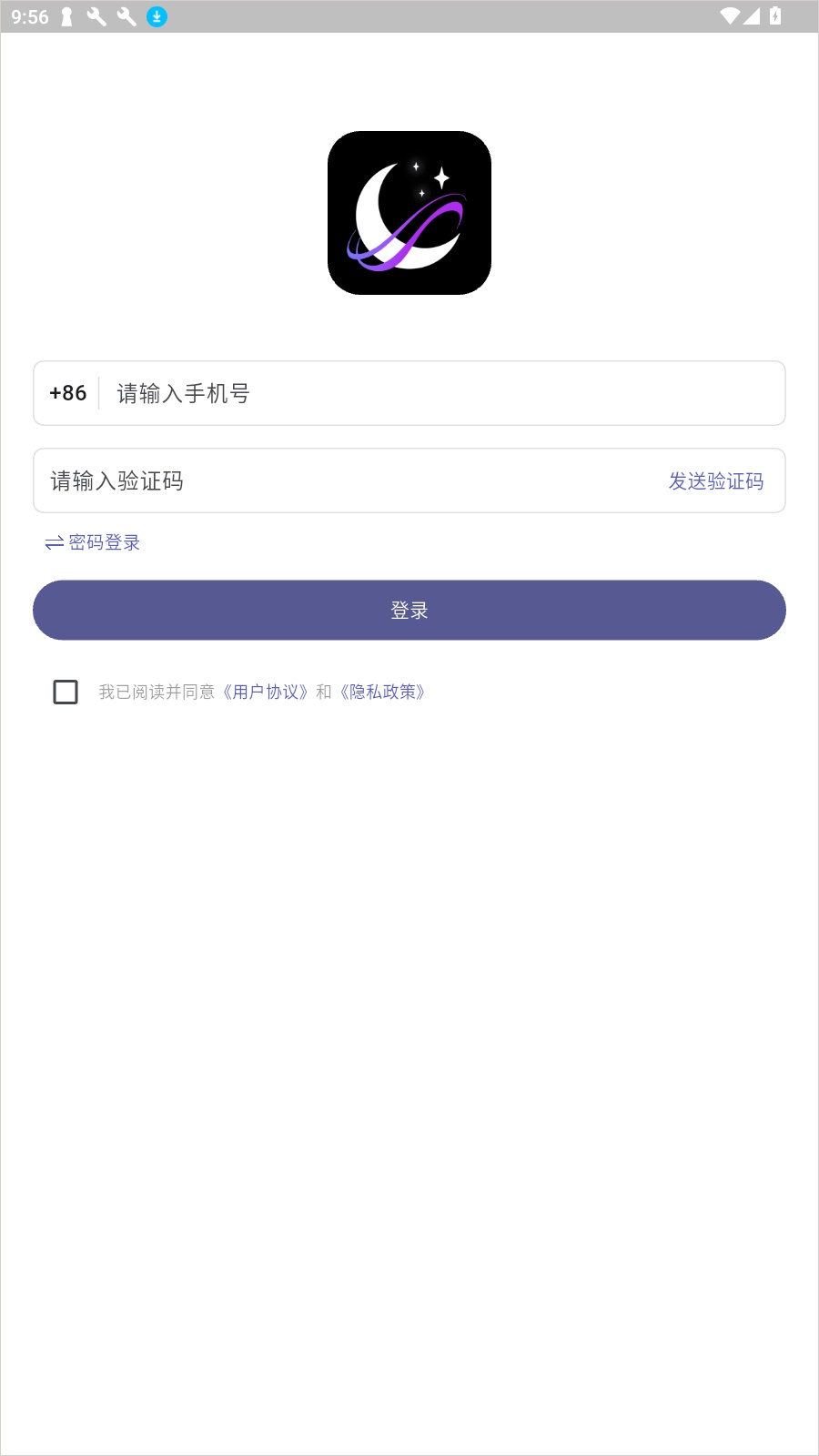
Task: Click the download icon in the status bar
Action: pyautogui.click(x=156, y=15)
